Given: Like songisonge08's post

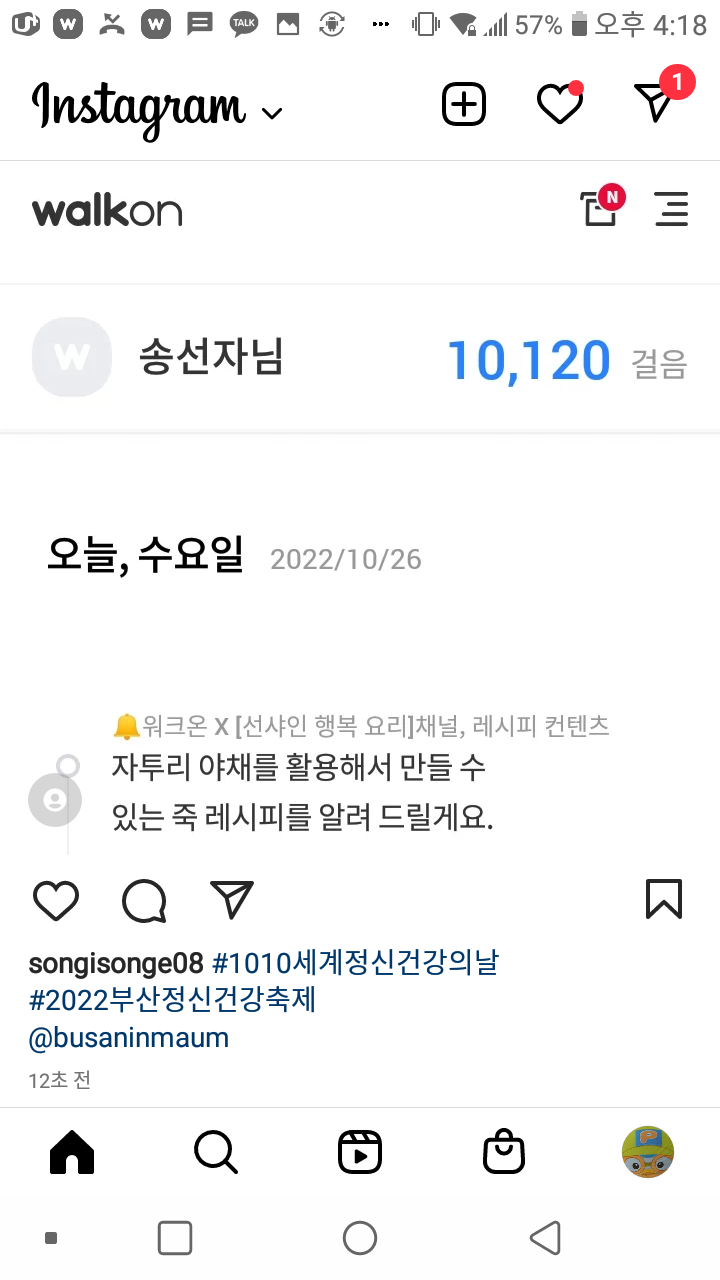Looking at the screenshot, I should pos(56,900).
